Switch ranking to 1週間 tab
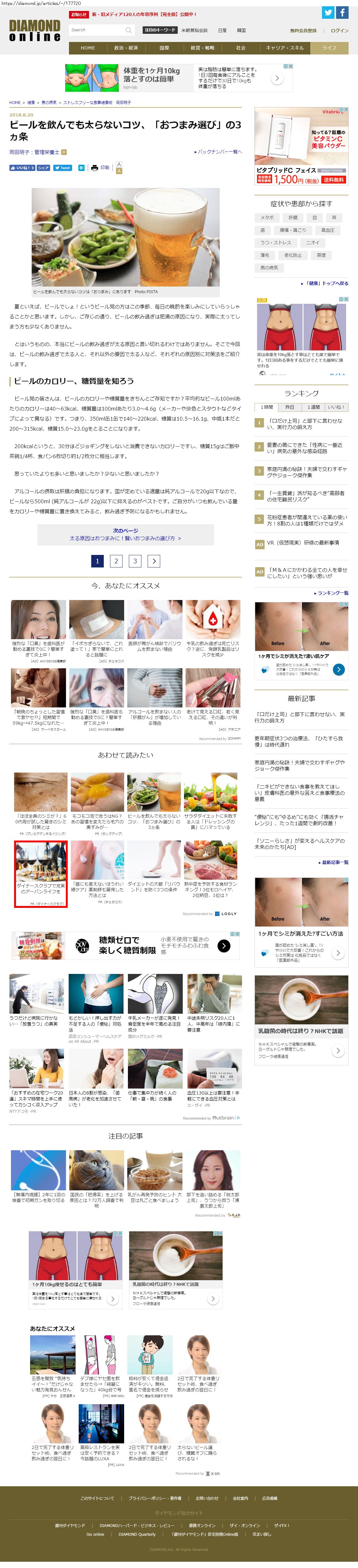 point(313,407)
